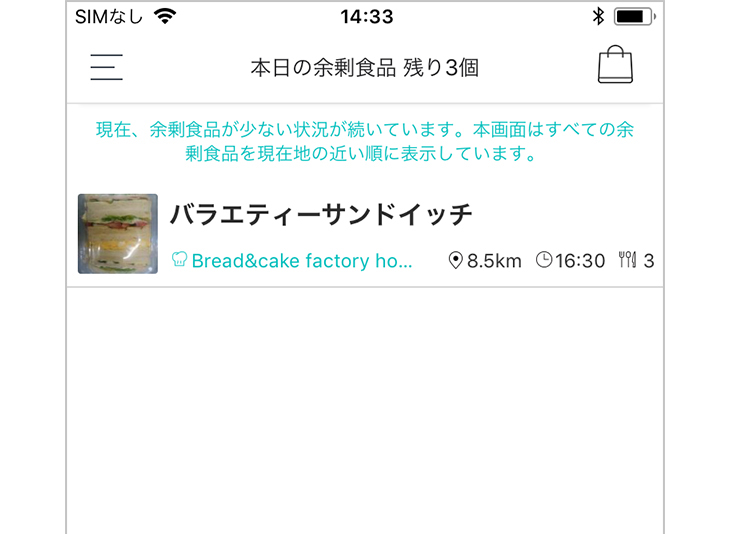The width and height of the screenshot is (730, 534).
Task: Open the hamburger menu
Action: (106, 66)
